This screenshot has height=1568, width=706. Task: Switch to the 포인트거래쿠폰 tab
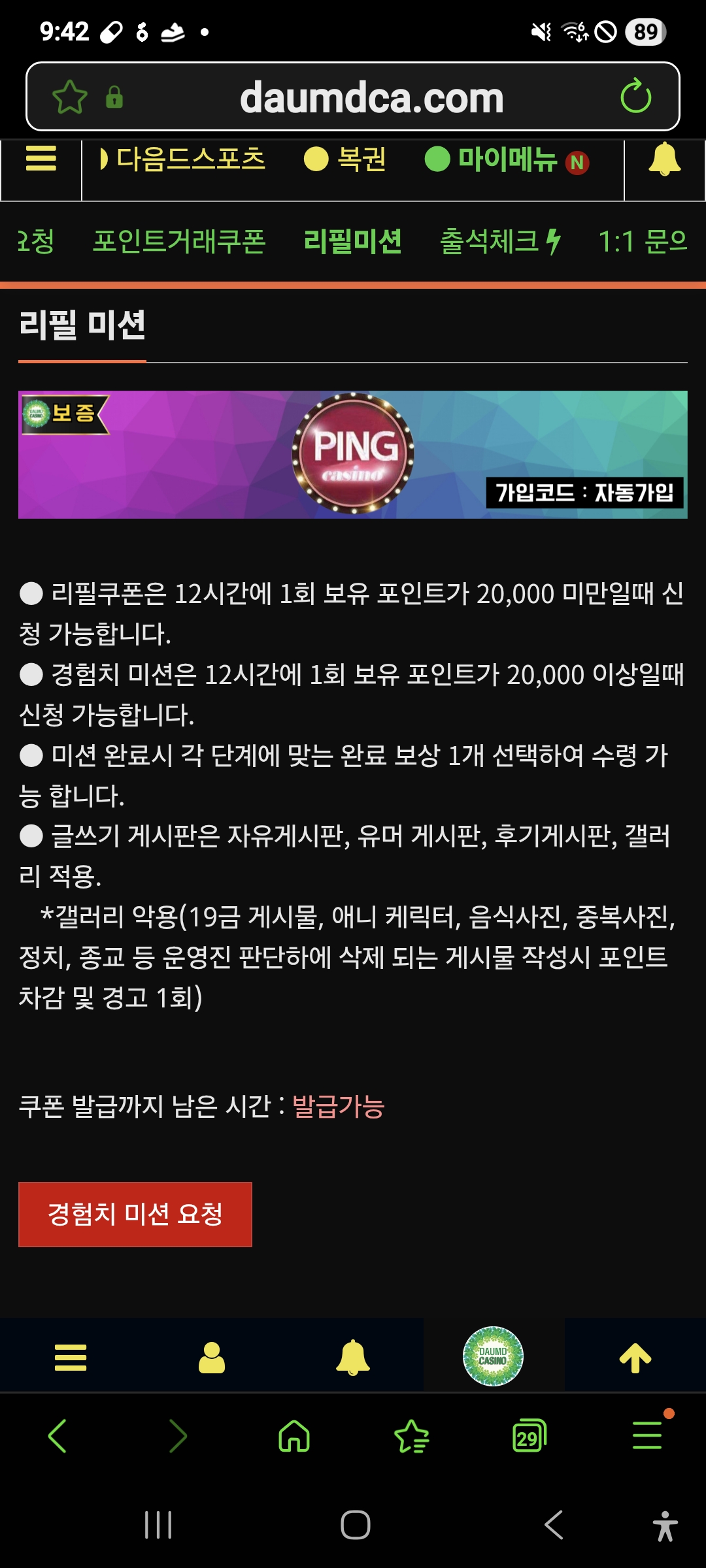click(x=179, y=242)
